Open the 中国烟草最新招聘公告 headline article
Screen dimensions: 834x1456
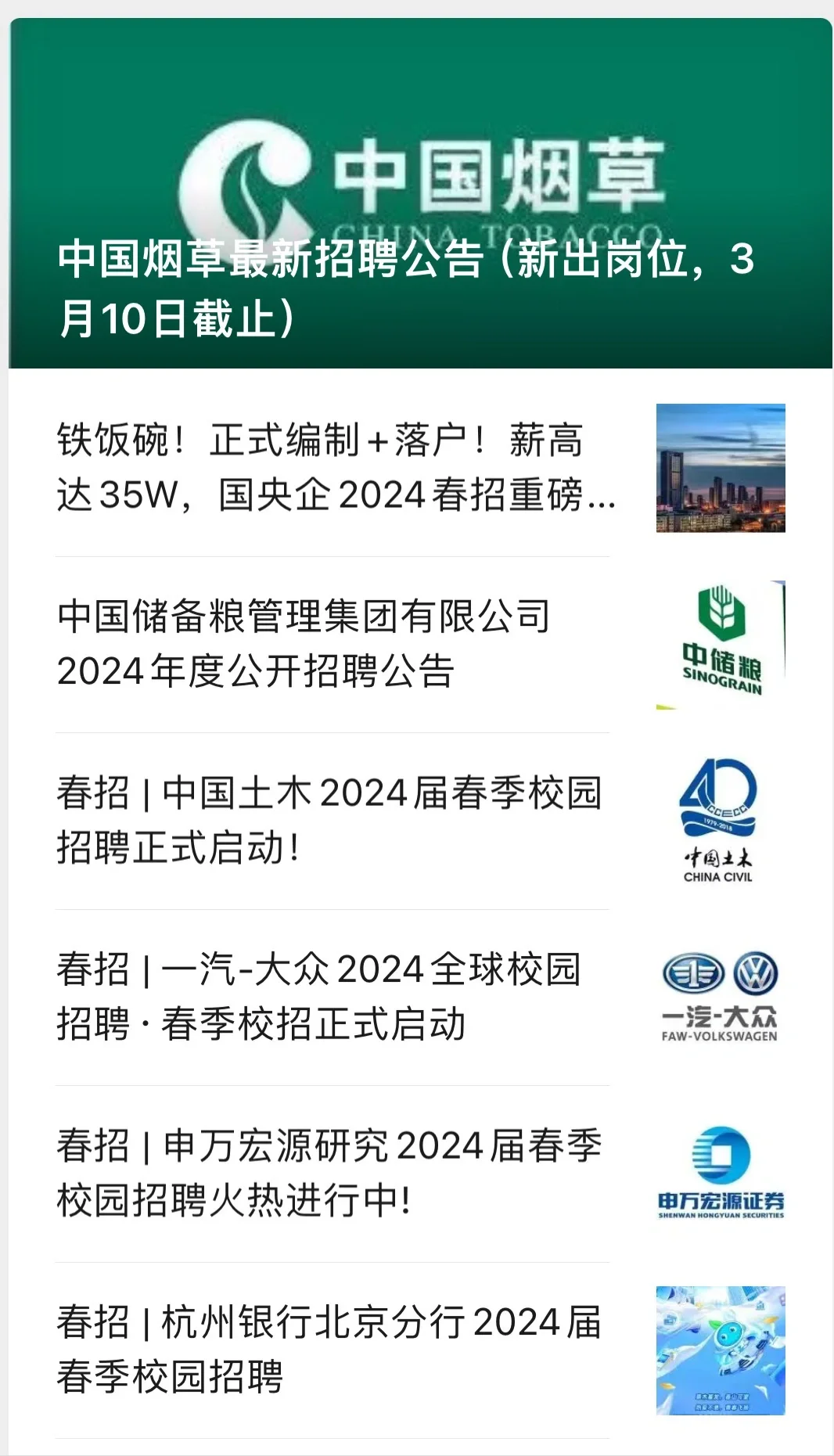pyautogui.click(x=420, y=193)
